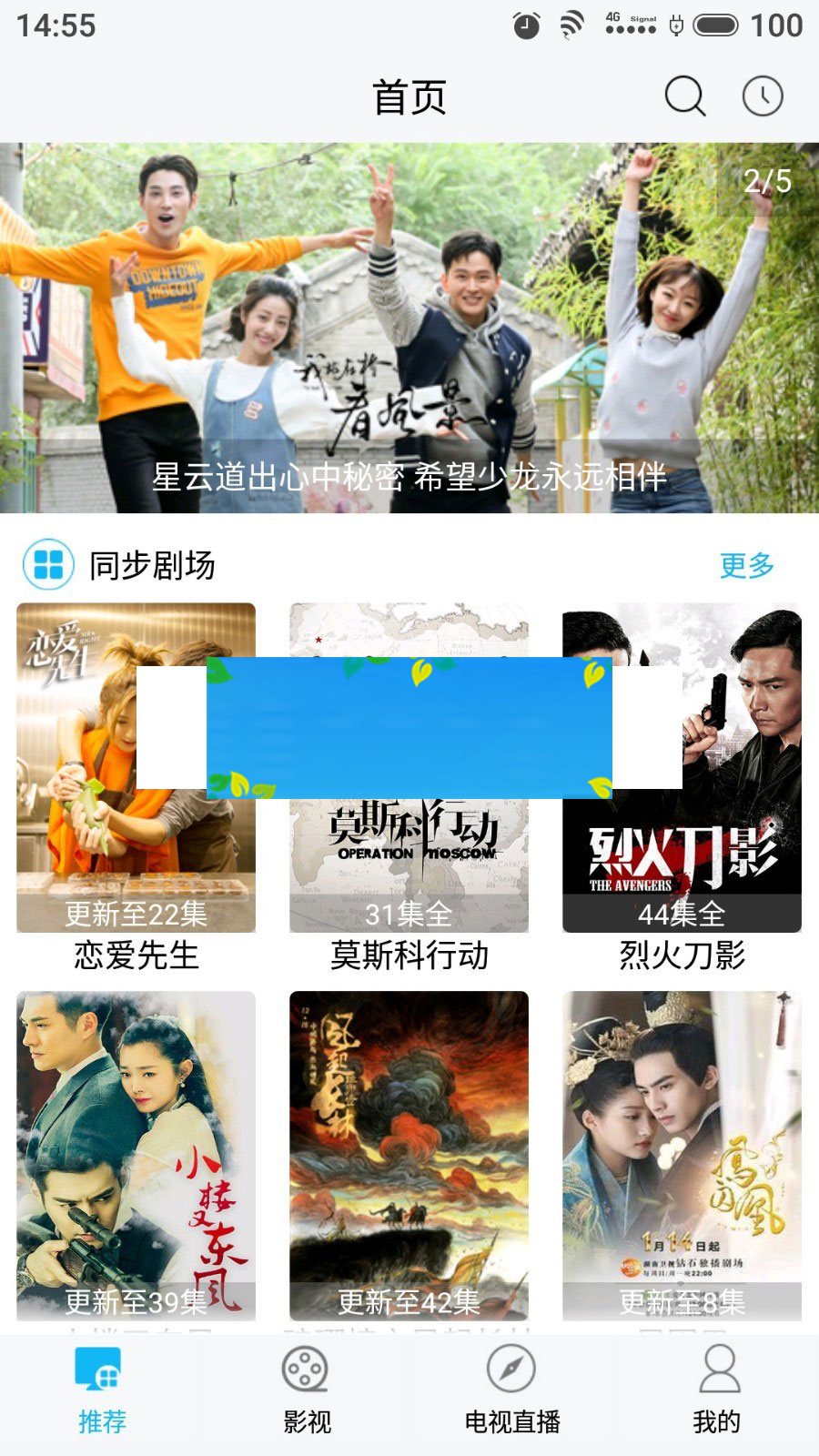Viewport: 819px width, 1456px height.
Task: Open search from the top bar
Action: tap(682, 94)
